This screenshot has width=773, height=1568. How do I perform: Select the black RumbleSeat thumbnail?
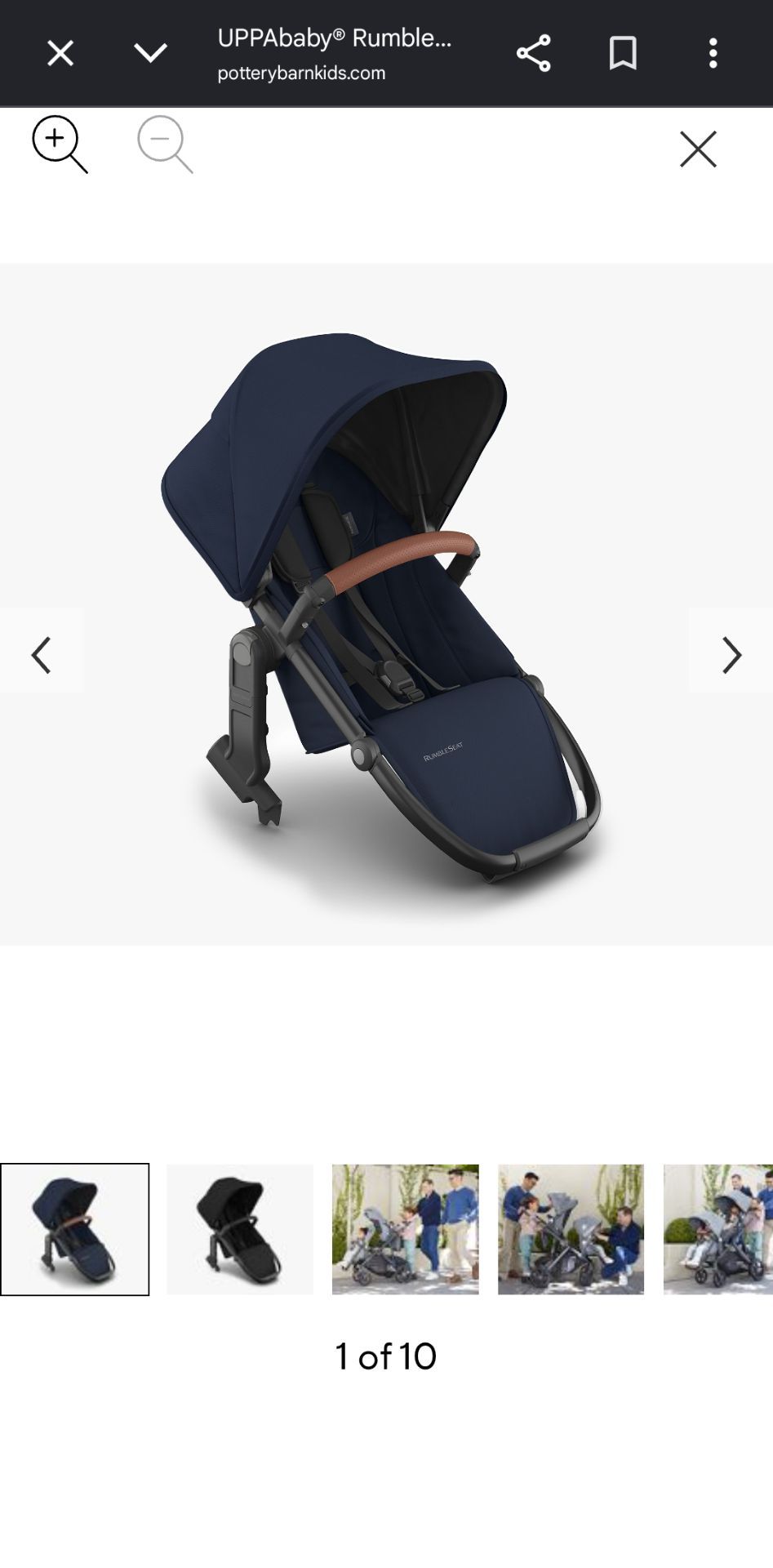tap(240, 1229)
